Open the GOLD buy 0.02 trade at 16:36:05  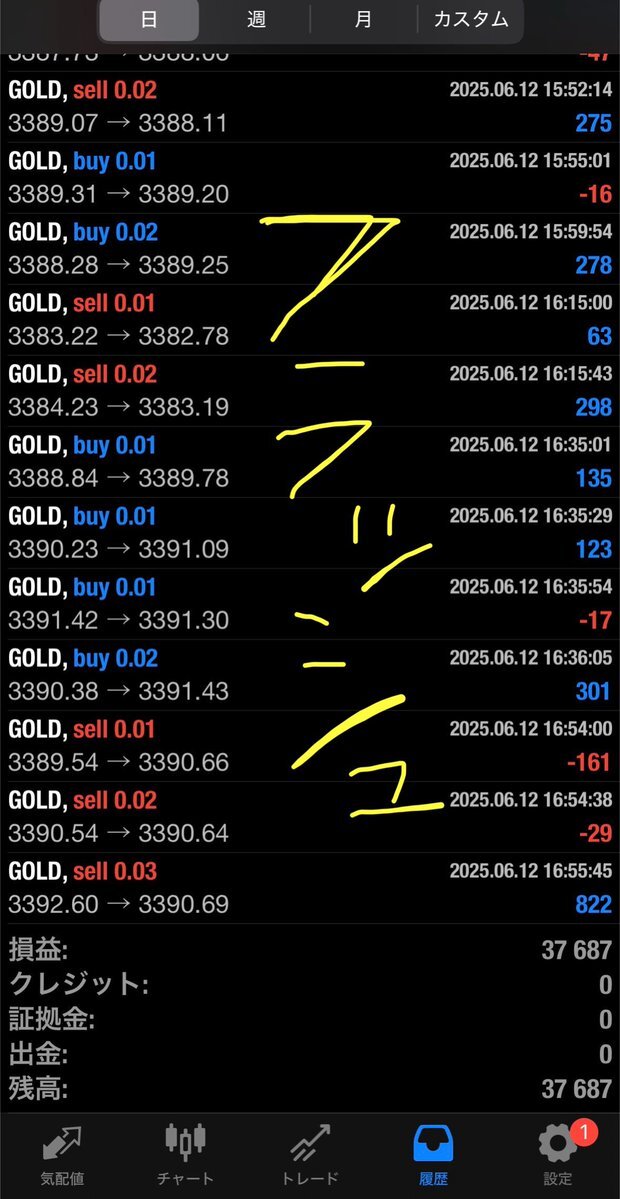[x=310, y=674]
